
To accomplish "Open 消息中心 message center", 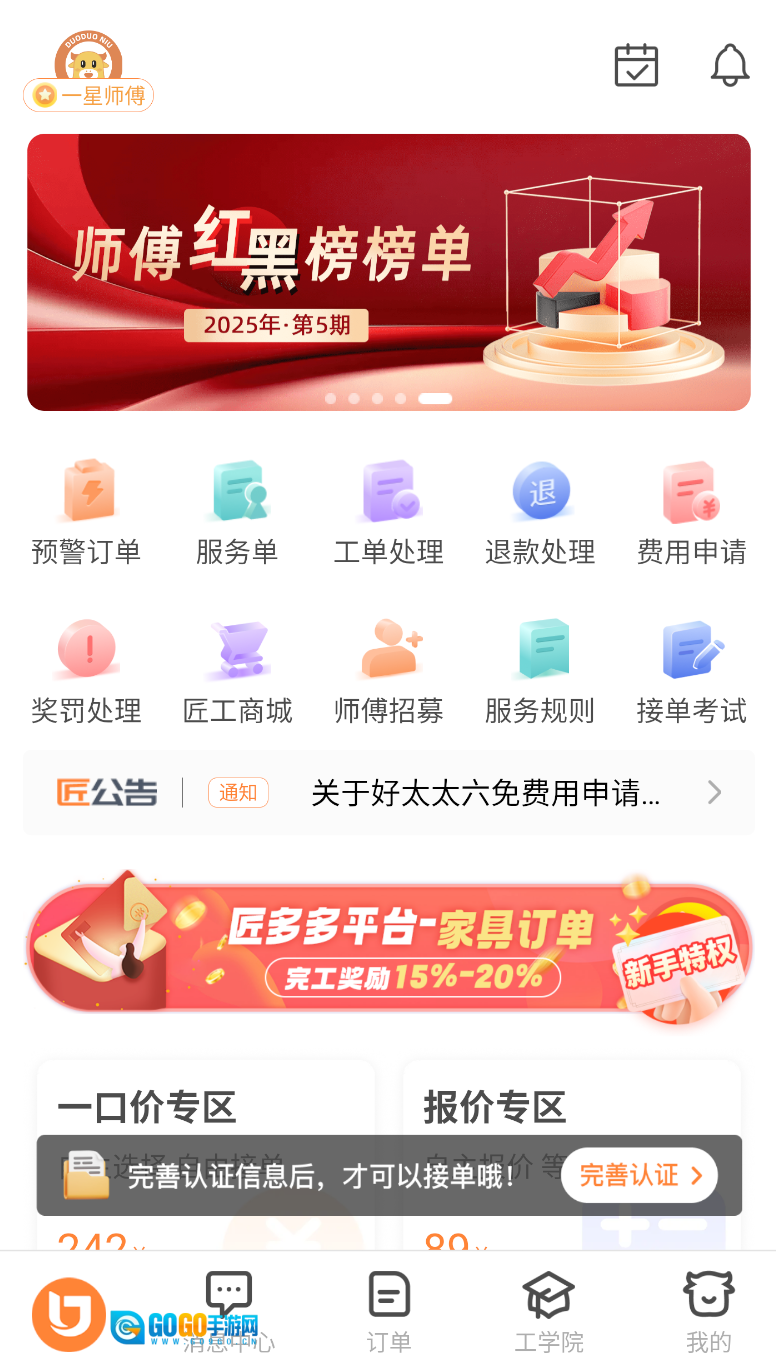I will 228,1310.
